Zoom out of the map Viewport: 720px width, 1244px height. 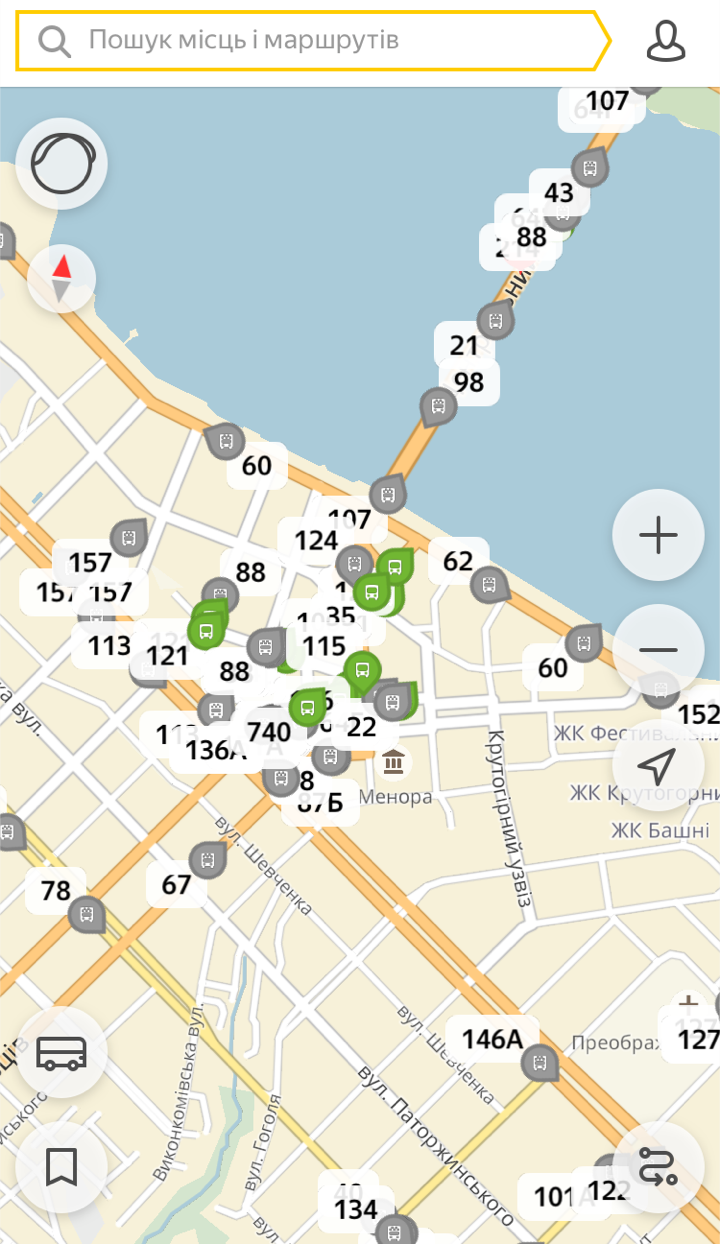658,650
